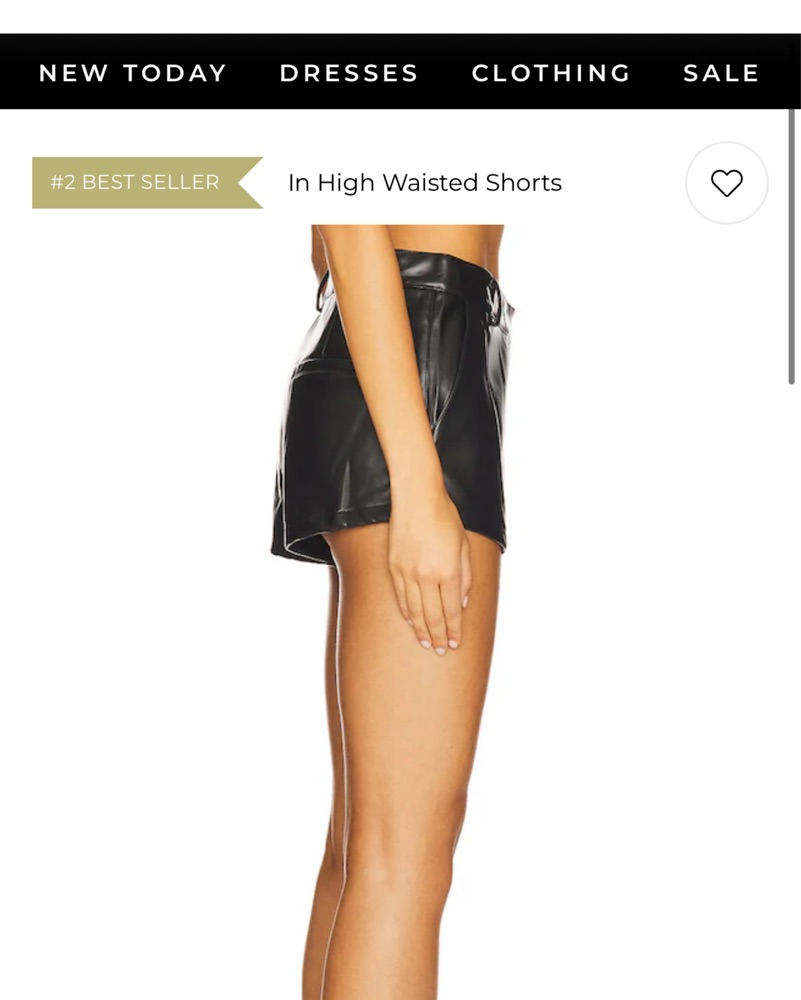Open the New Today section
This screenshot has width=801, height=1000.
(133, 73)
